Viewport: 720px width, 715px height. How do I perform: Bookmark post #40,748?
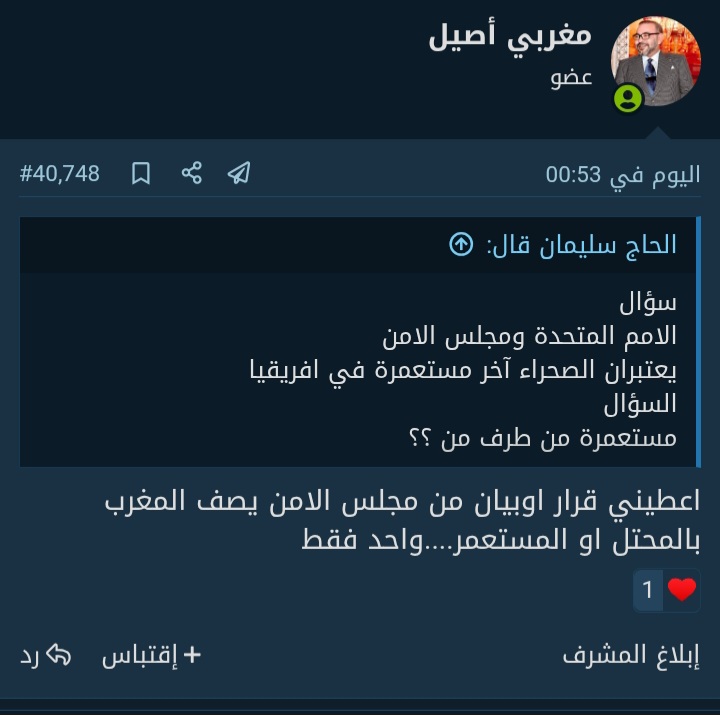click(141, 174)
